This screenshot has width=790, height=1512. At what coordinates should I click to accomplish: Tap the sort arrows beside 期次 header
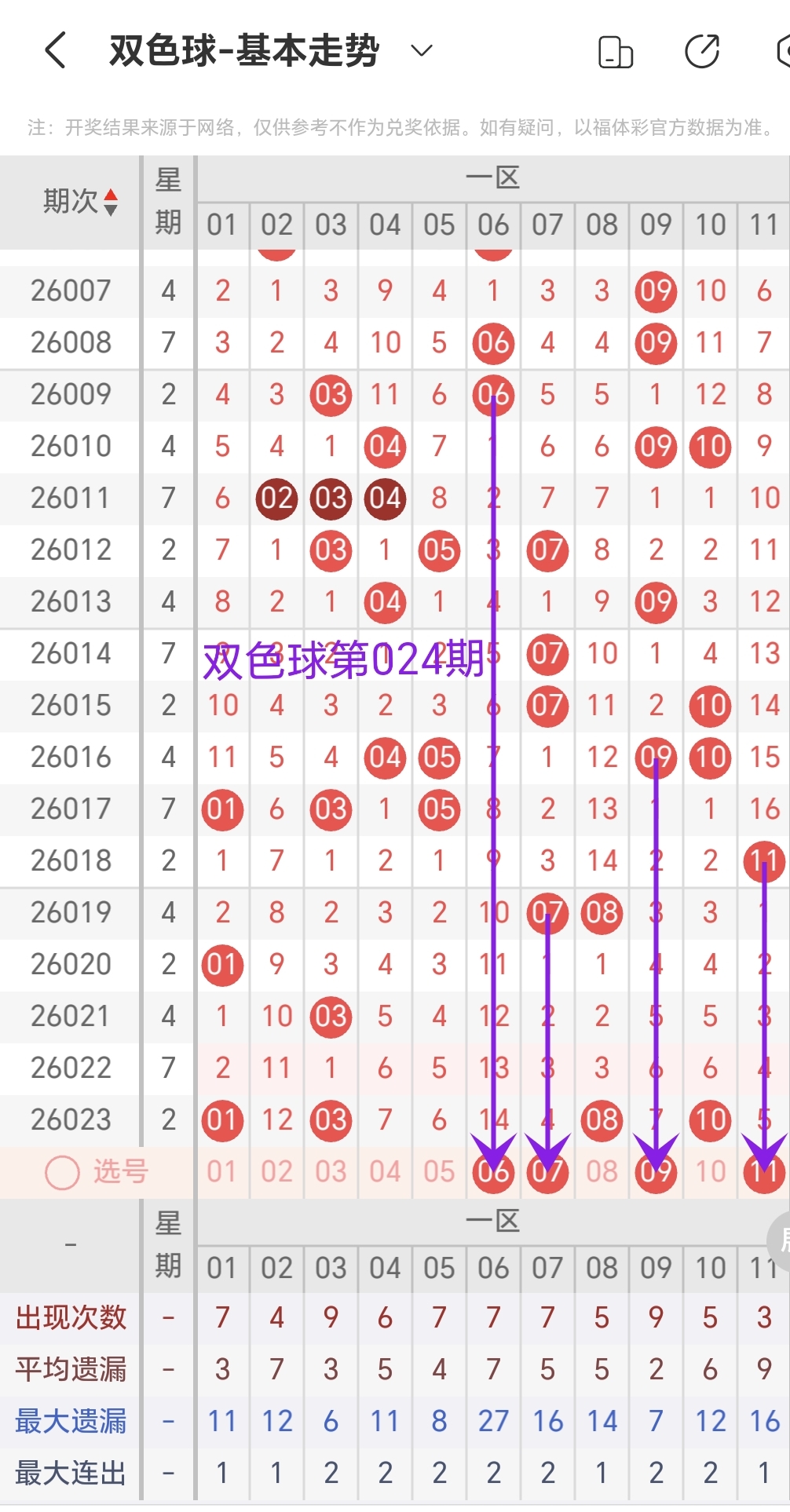tap(110, 203)
